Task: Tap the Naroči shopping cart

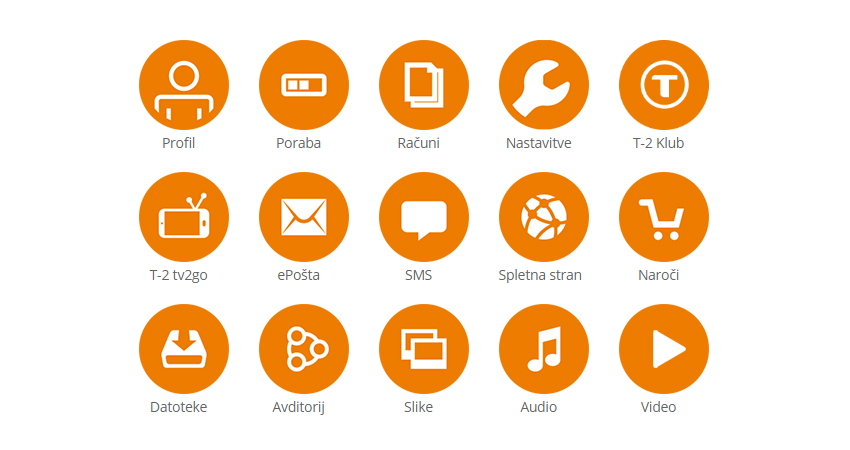Action: 663,217
